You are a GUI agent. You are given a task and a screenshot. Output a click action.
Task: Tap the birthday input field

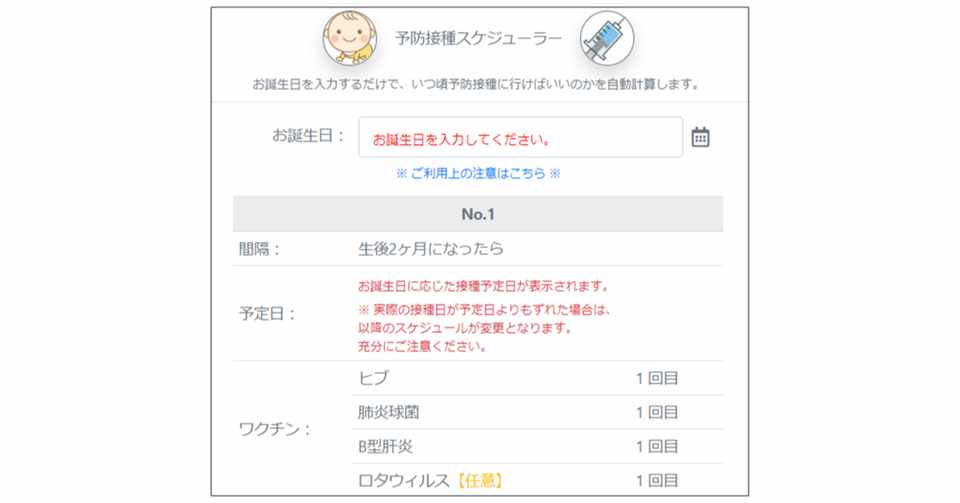click(520, 138)
